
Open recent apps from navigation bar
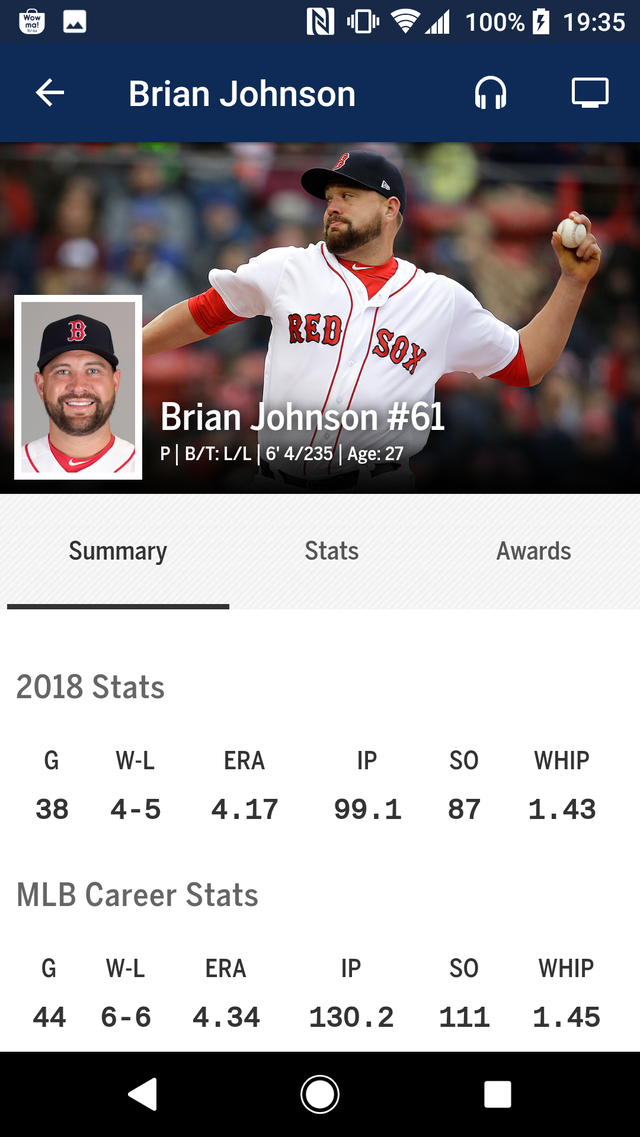click(497, 1094)
